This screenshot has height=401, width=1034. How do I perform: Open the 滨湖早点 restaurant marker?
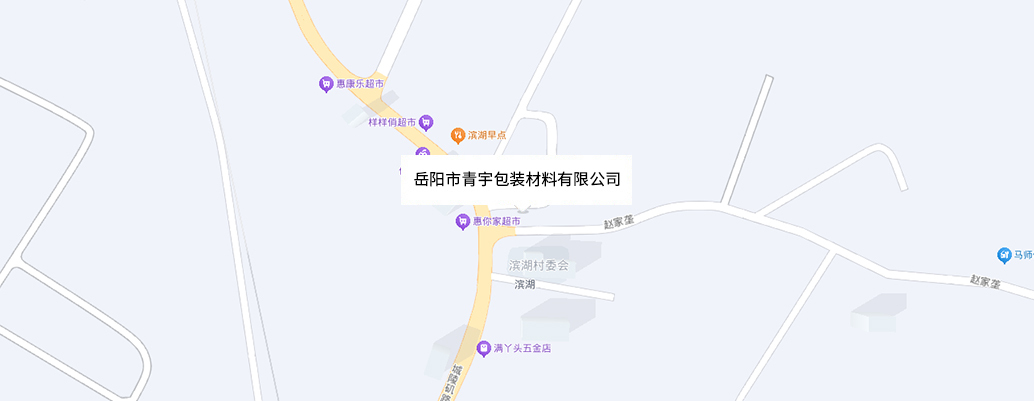click(x=458, y=134)
